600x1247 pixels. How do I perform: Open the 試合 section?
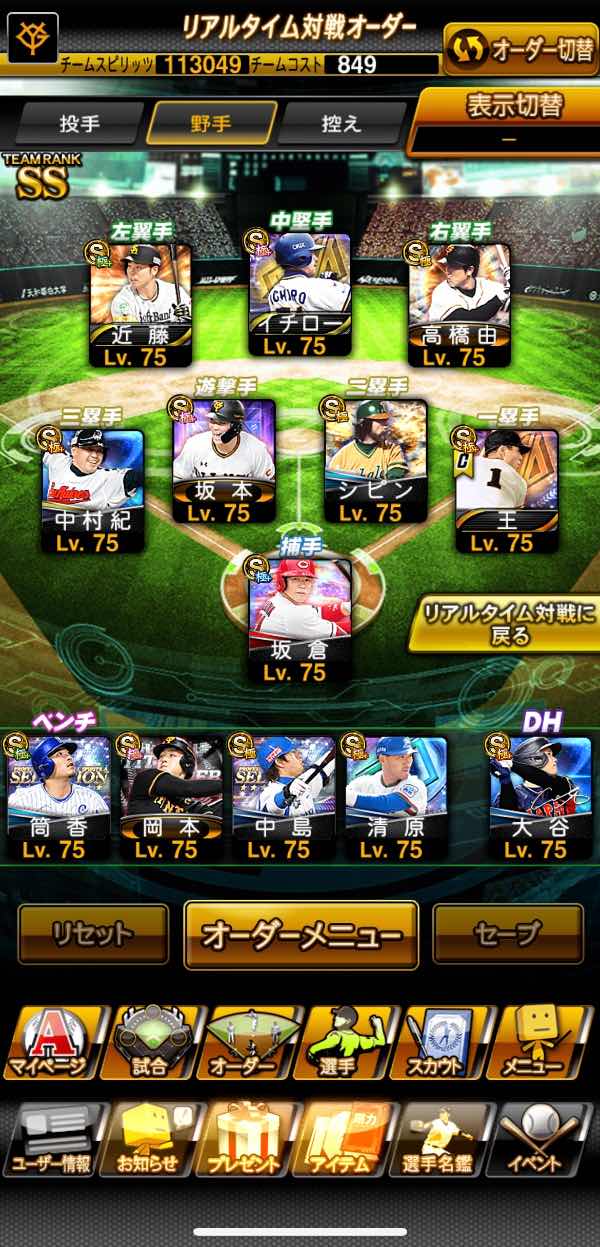pos(150,1043)
